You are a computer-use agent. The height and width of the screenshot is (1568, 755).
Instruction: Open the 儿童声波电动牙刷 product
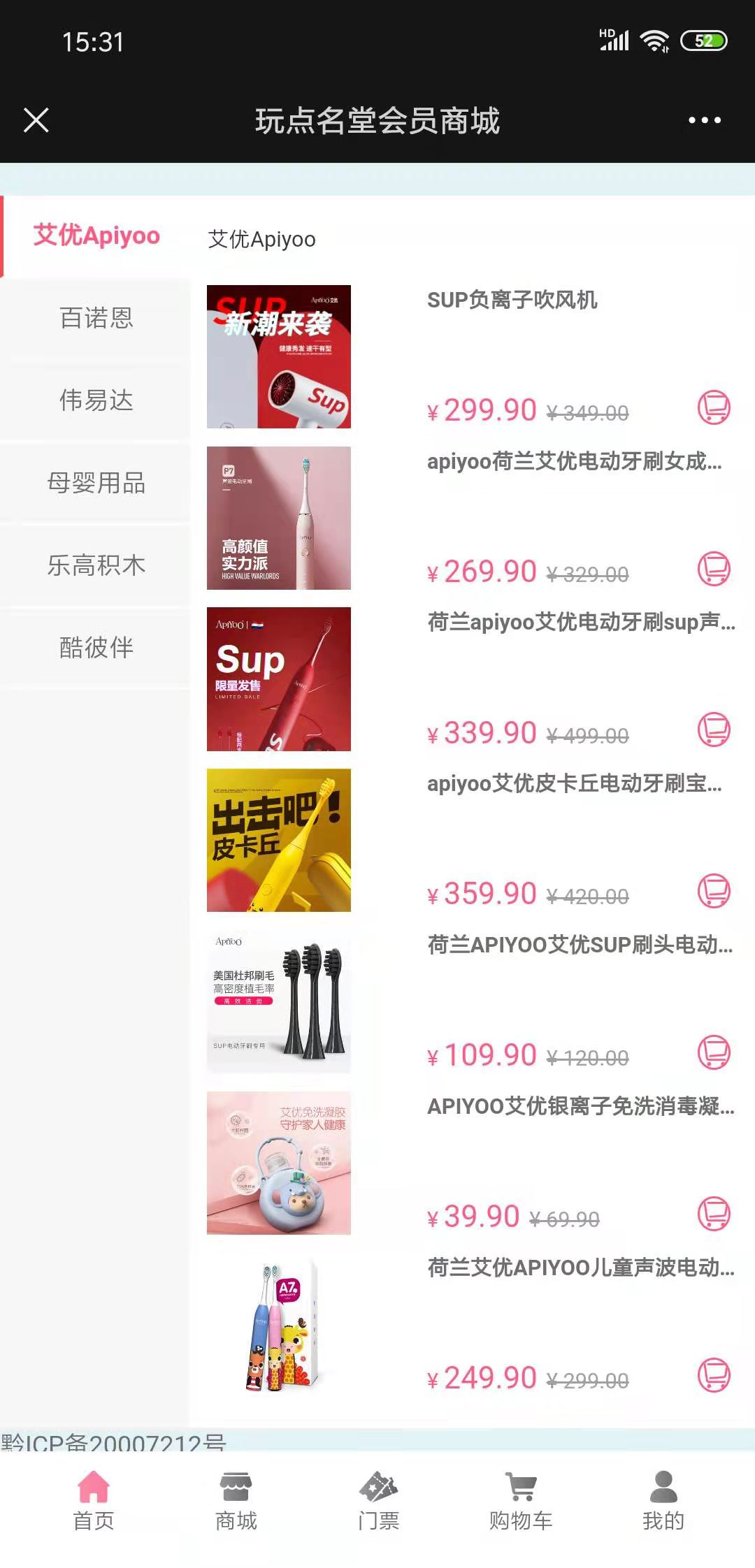pyautogui.click(x=279, y=1324)
